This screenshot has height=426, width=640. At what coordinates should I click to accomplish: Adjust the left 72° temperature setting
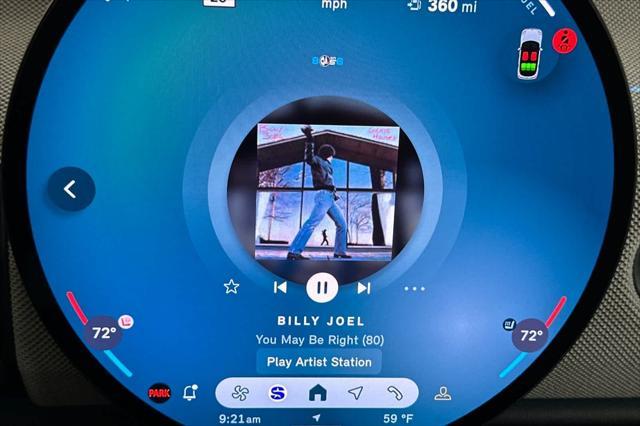[x=103, y=333]
